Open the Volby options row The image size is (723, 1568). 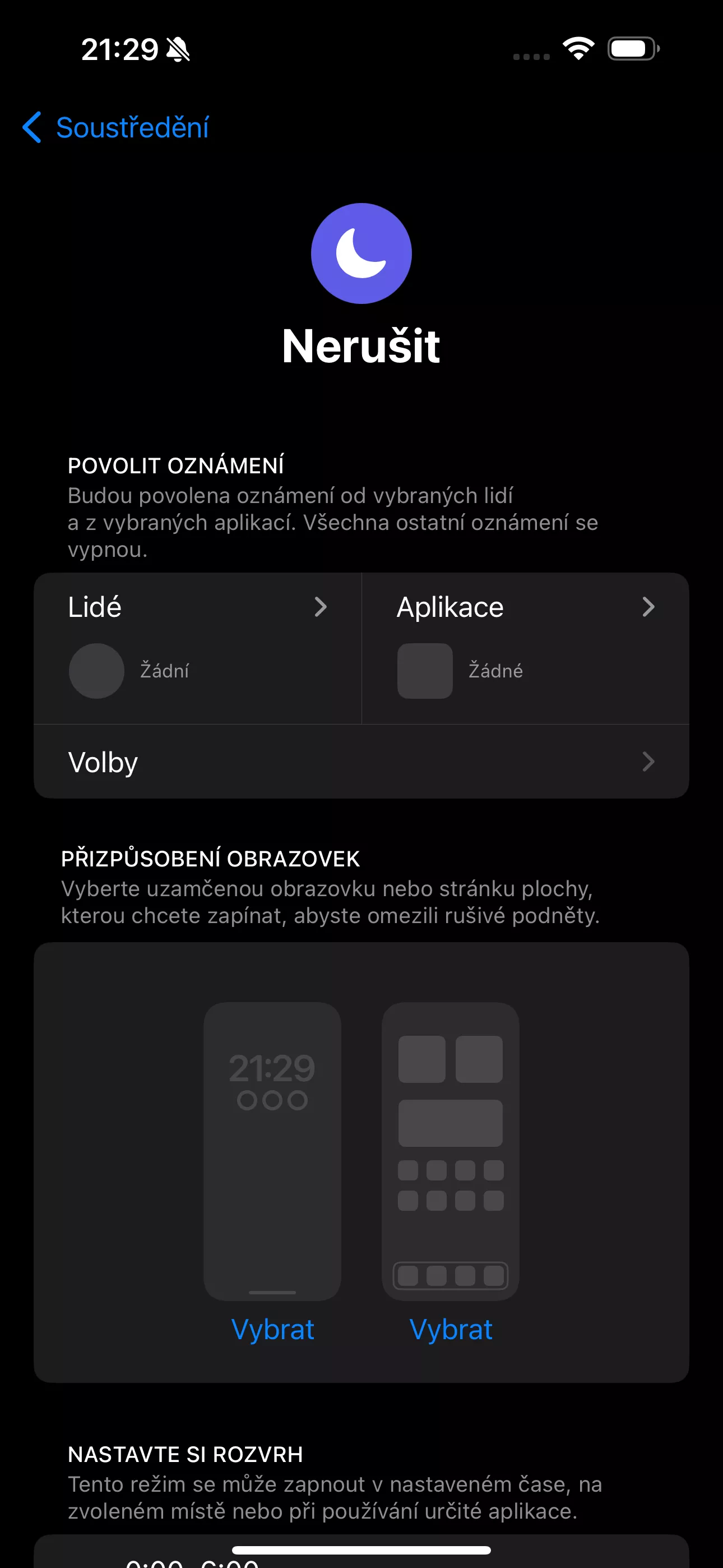(361, 762)
